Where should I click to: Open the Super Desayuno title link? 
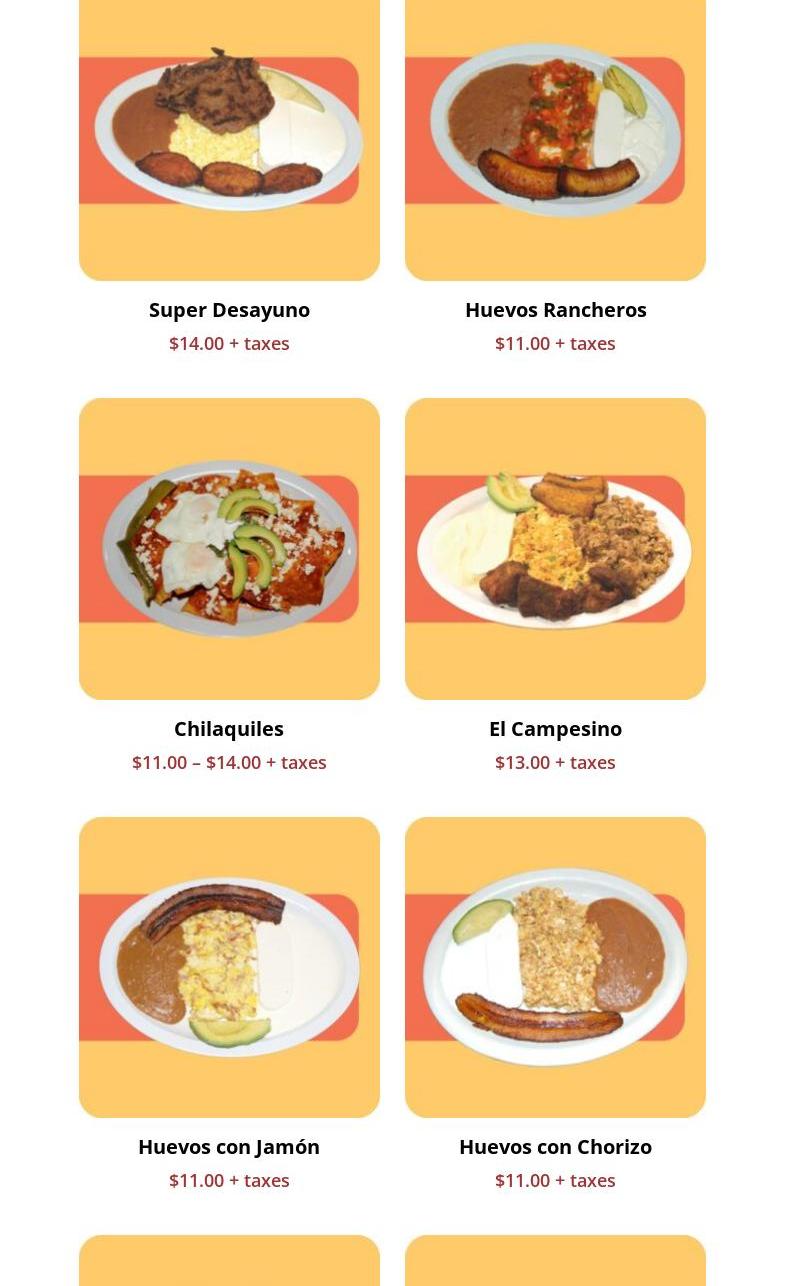(229, 310)
